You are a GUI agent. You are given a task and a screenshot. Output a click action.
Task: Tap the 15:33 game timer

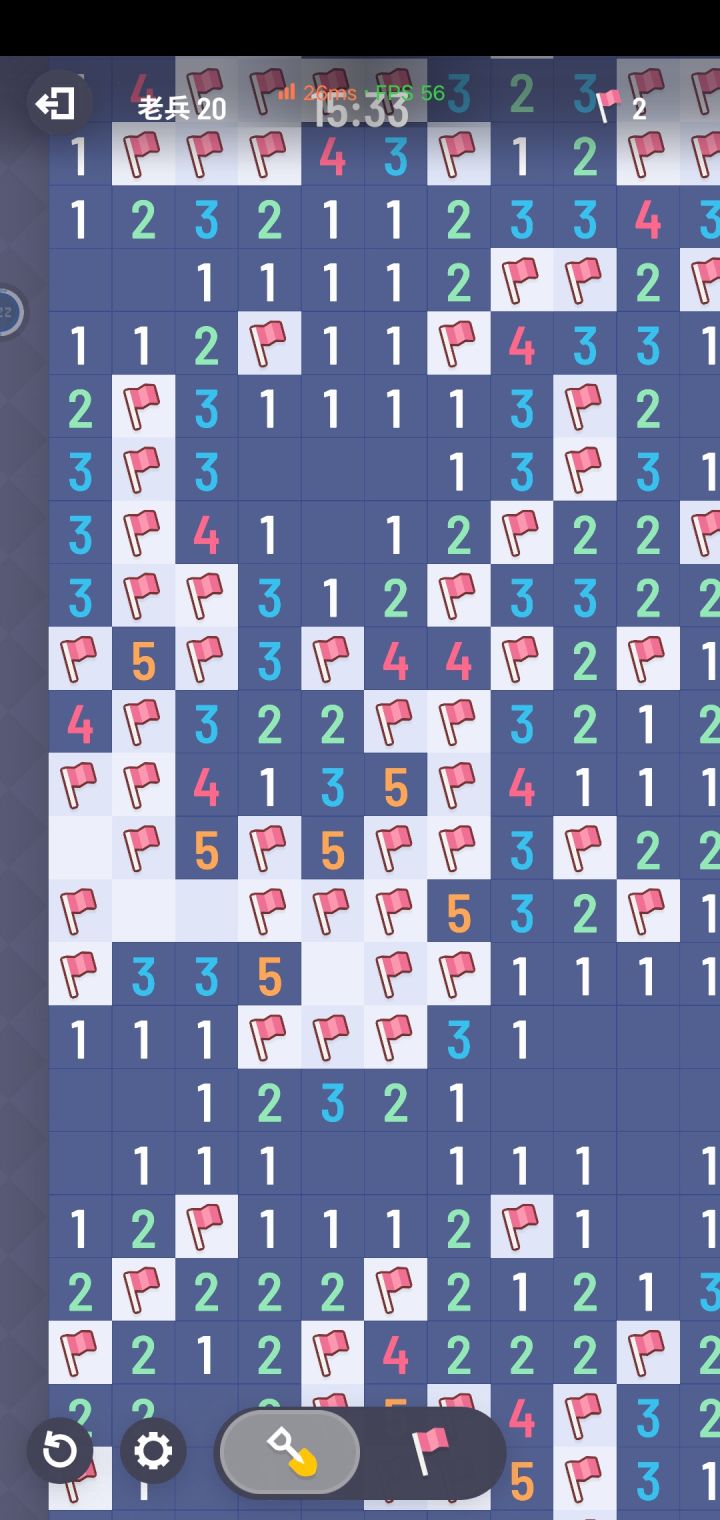point(360,110)
